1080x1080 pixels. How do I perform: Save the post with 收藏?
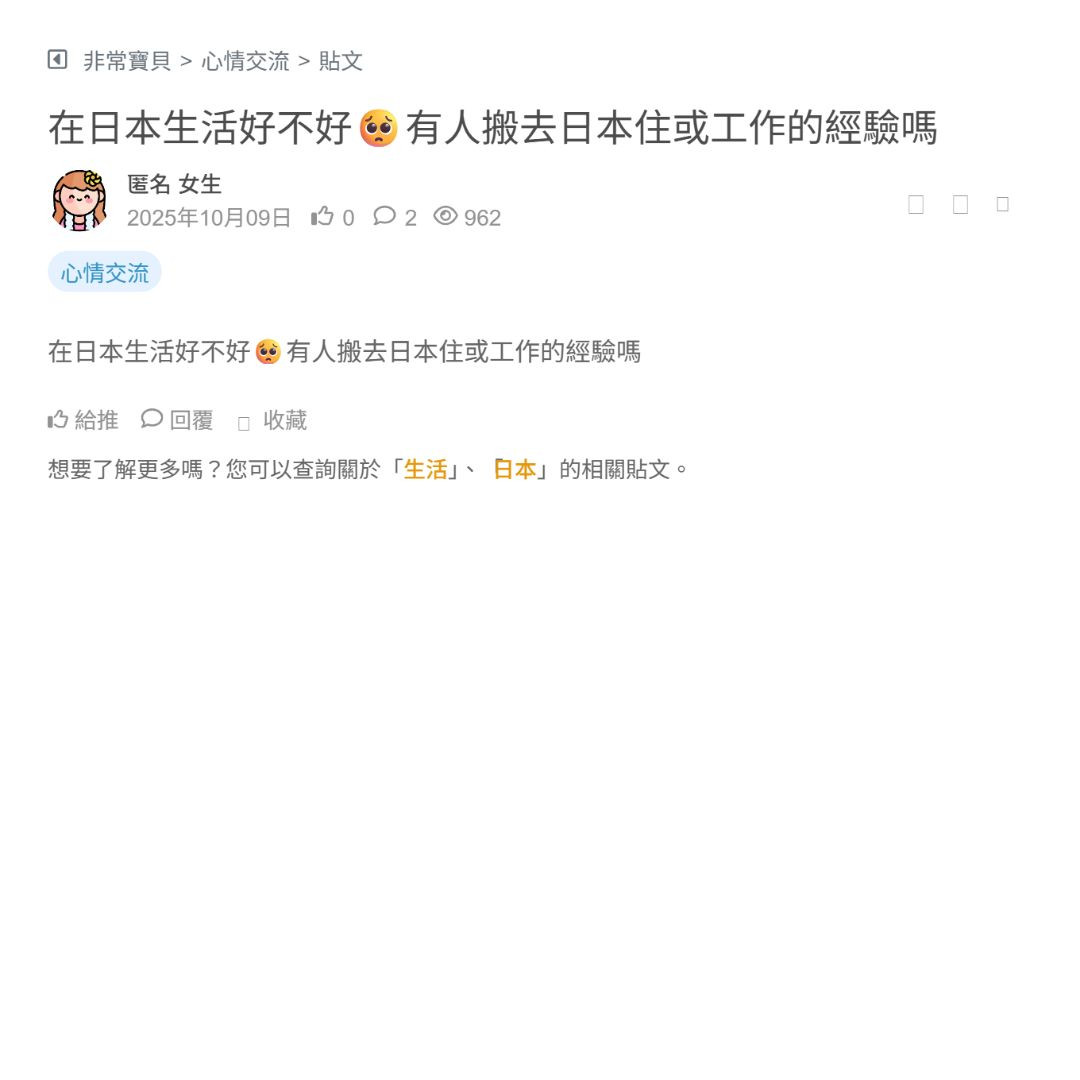[x=273, y=421]
